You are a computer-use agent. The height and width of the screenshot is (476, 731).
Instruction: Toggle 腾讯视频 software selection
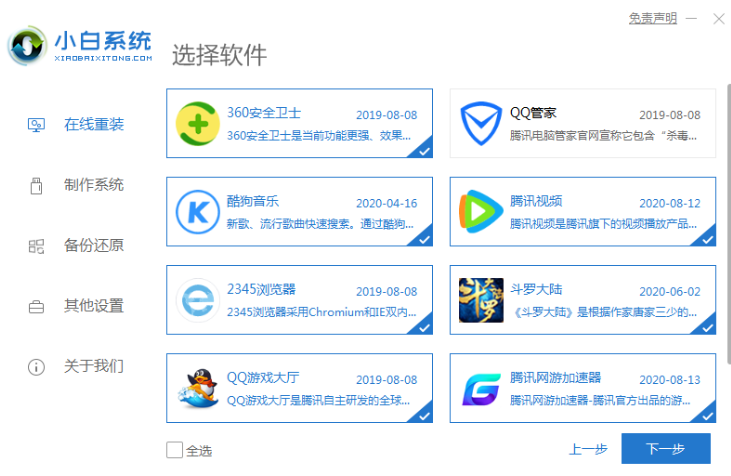click(583, 212)
